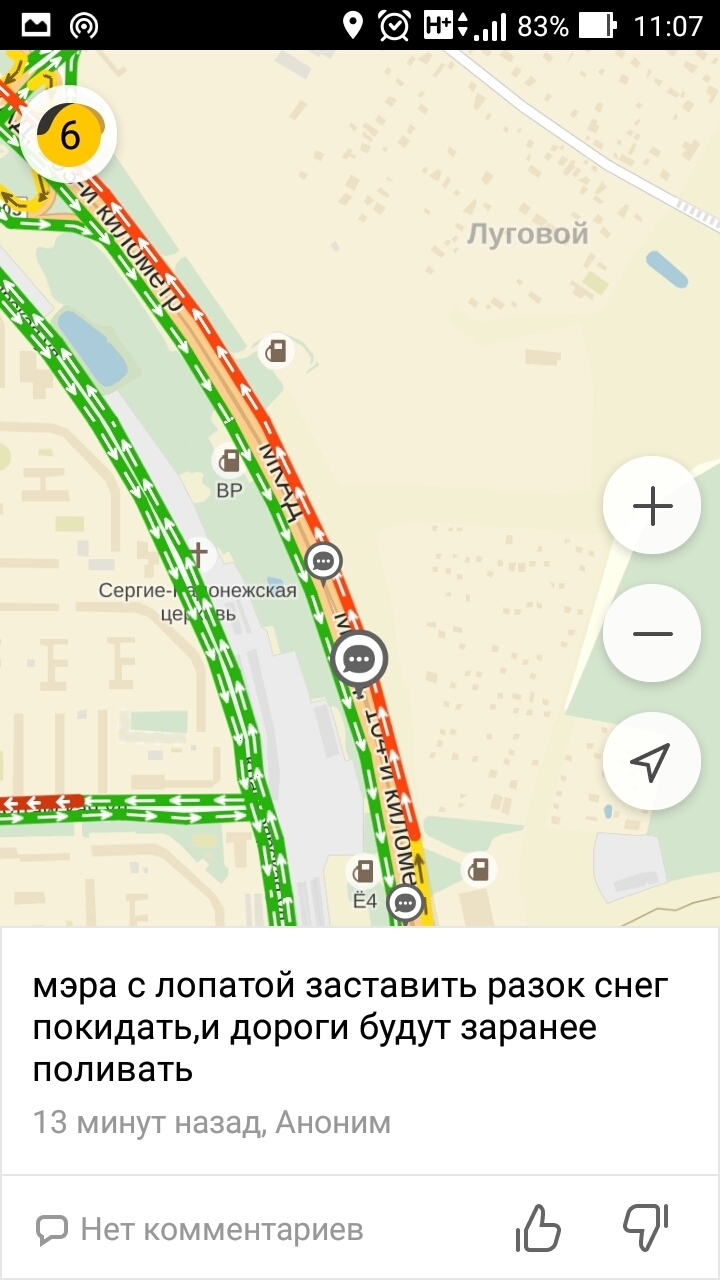Zoom in on the map
The image size is (720, 1280).
(x=652, y=506)
